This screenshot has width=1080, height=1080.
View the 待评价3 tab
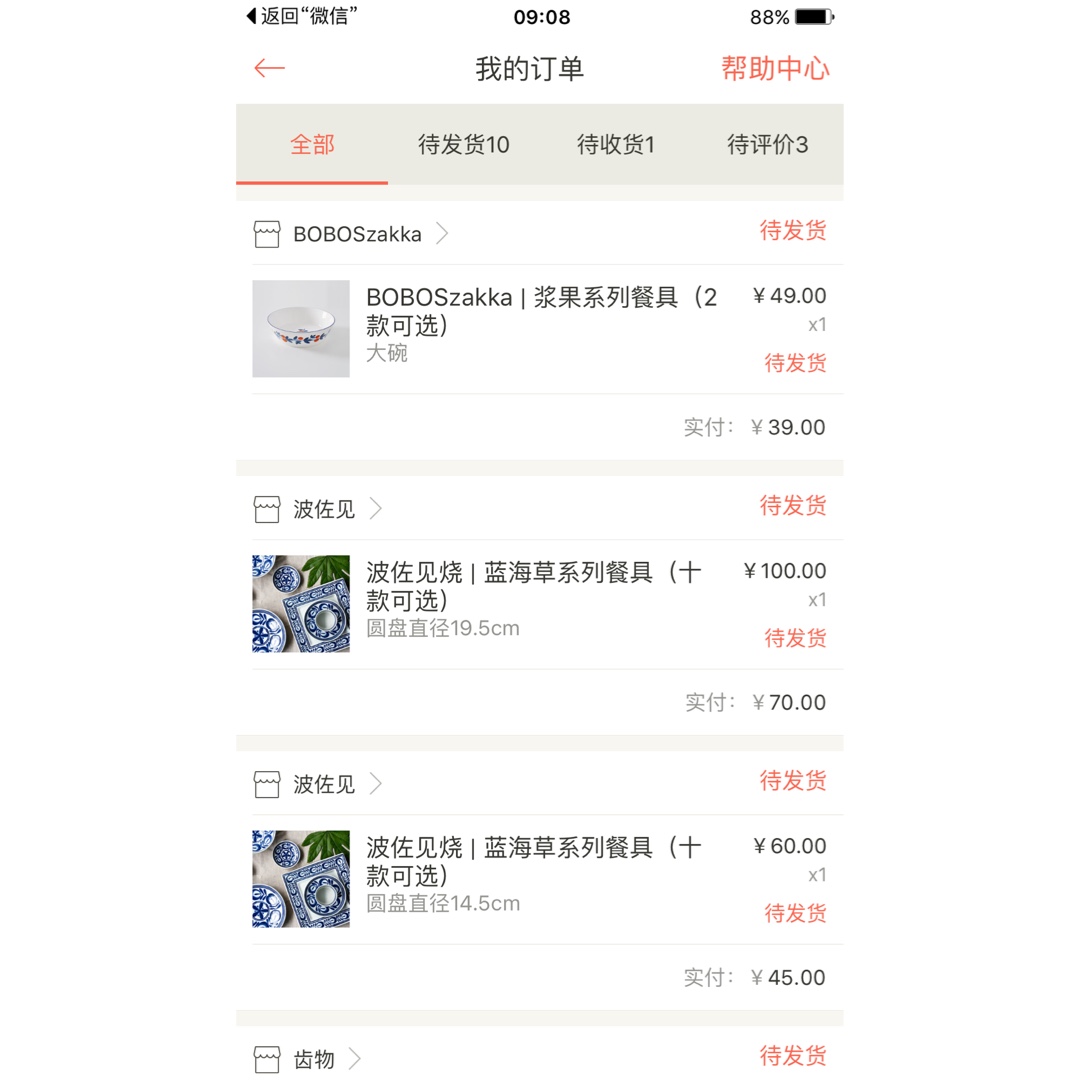click(x=767, y=145)
